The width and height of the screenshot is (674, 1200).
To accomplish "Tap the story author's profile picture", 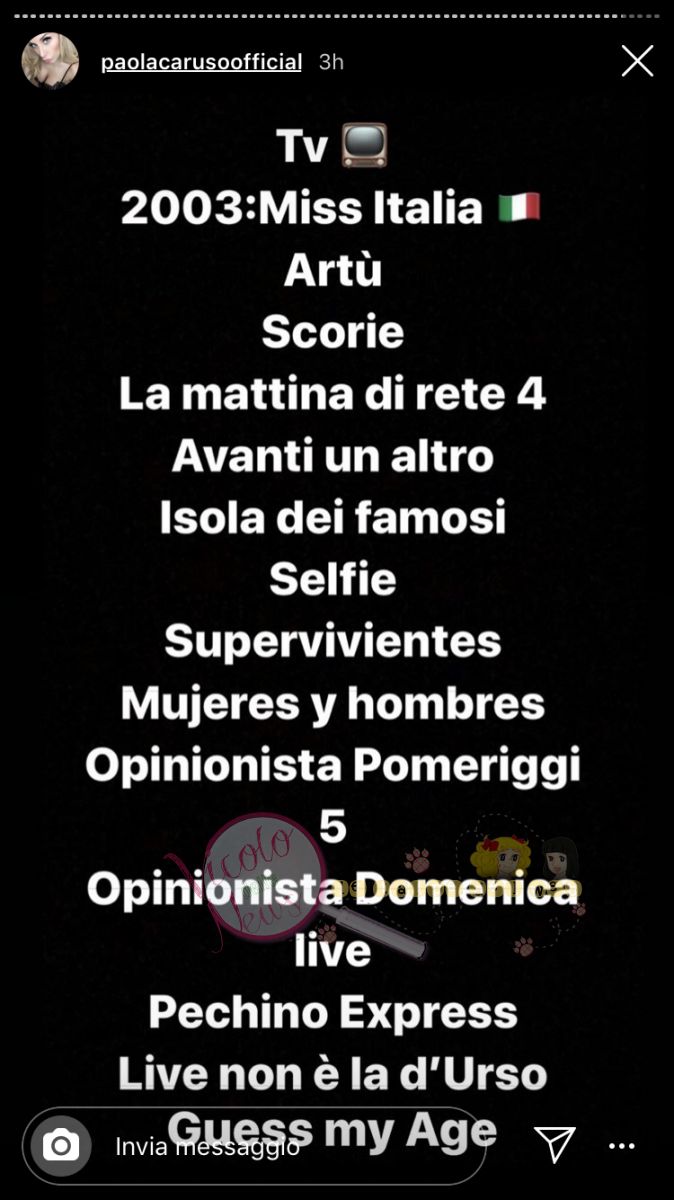I will pyautogui.click(x=50, y=61).
